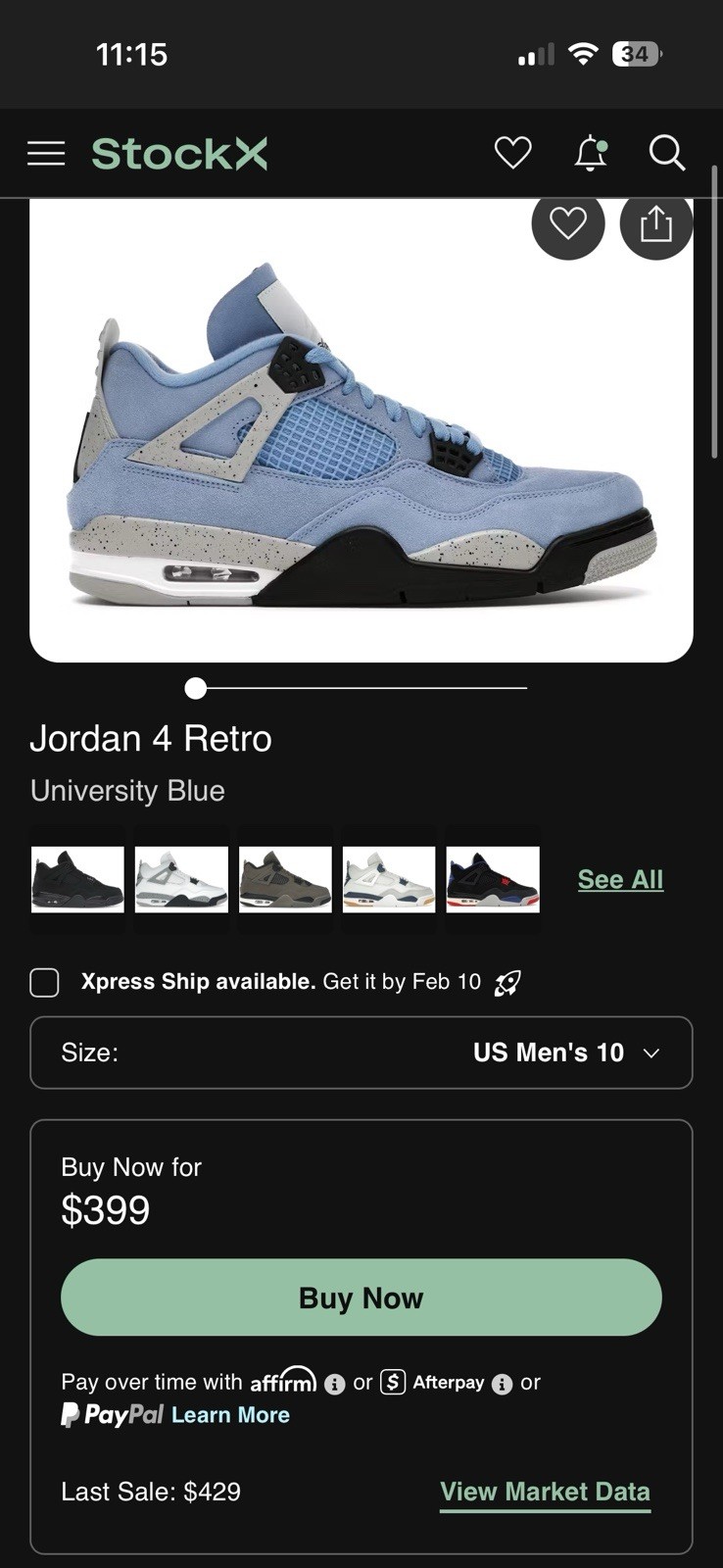Screen dimensions: 723x1568
Task: Share the Jordan 4 Retro product
Action: pyautogui.click(x=656, y=223)
